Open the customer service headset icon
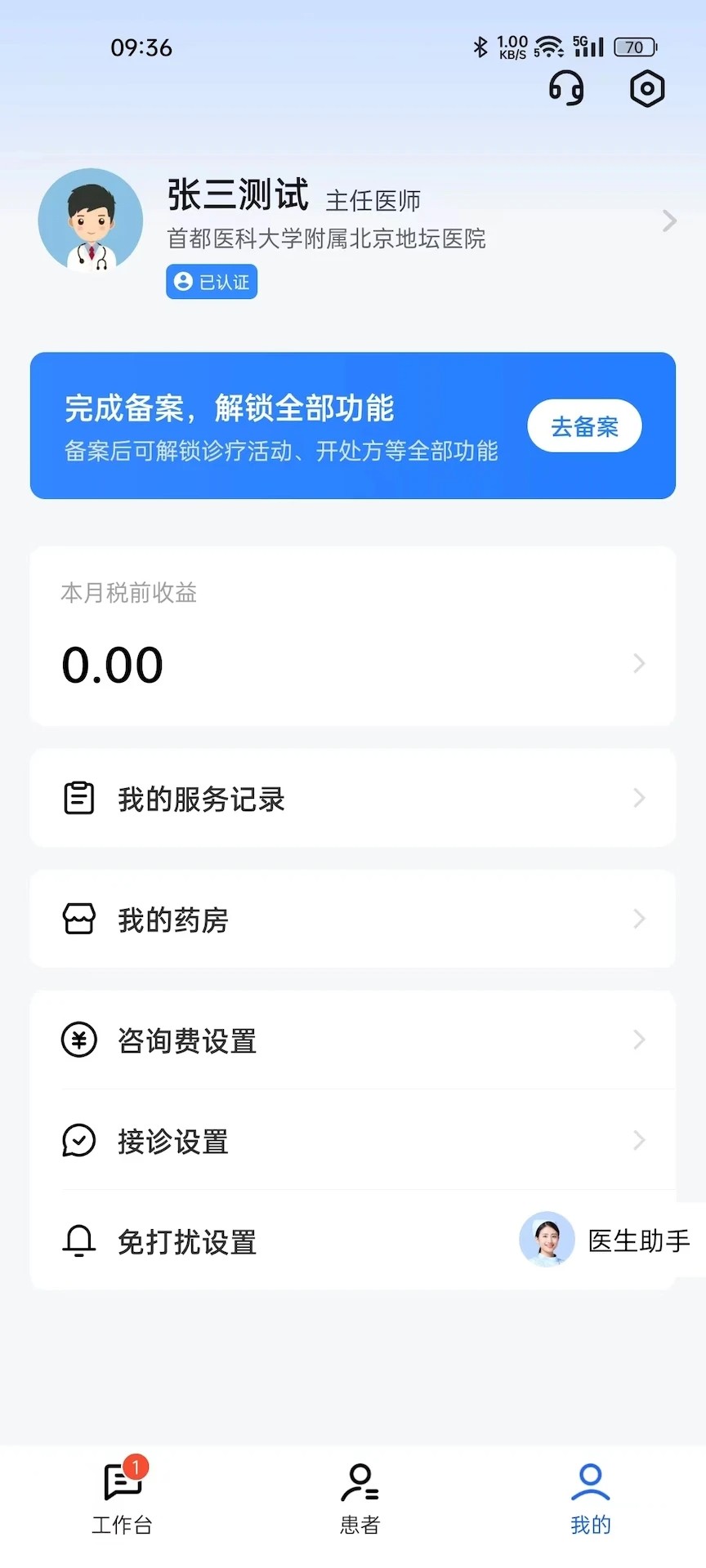 click(566, 88)
